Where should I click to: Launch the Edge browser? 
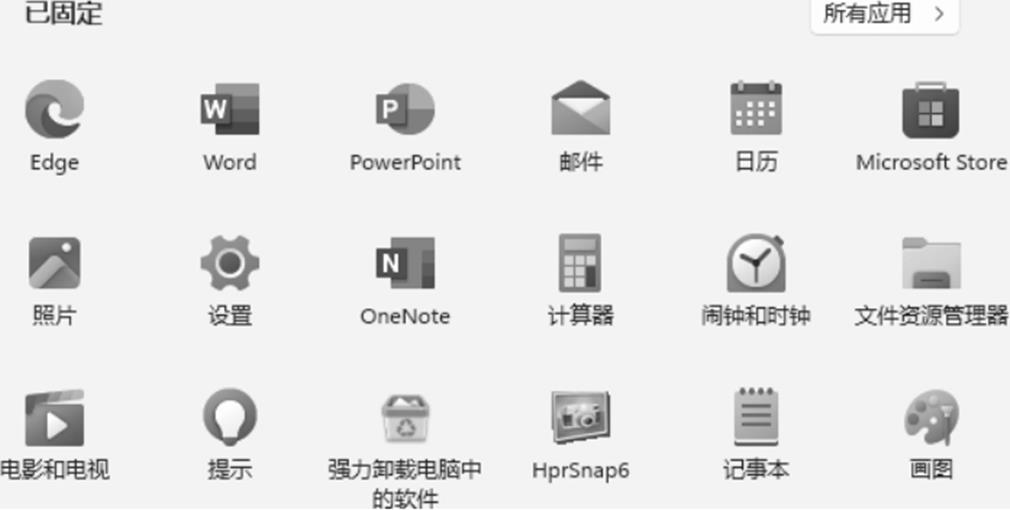[x=54, y=110]
